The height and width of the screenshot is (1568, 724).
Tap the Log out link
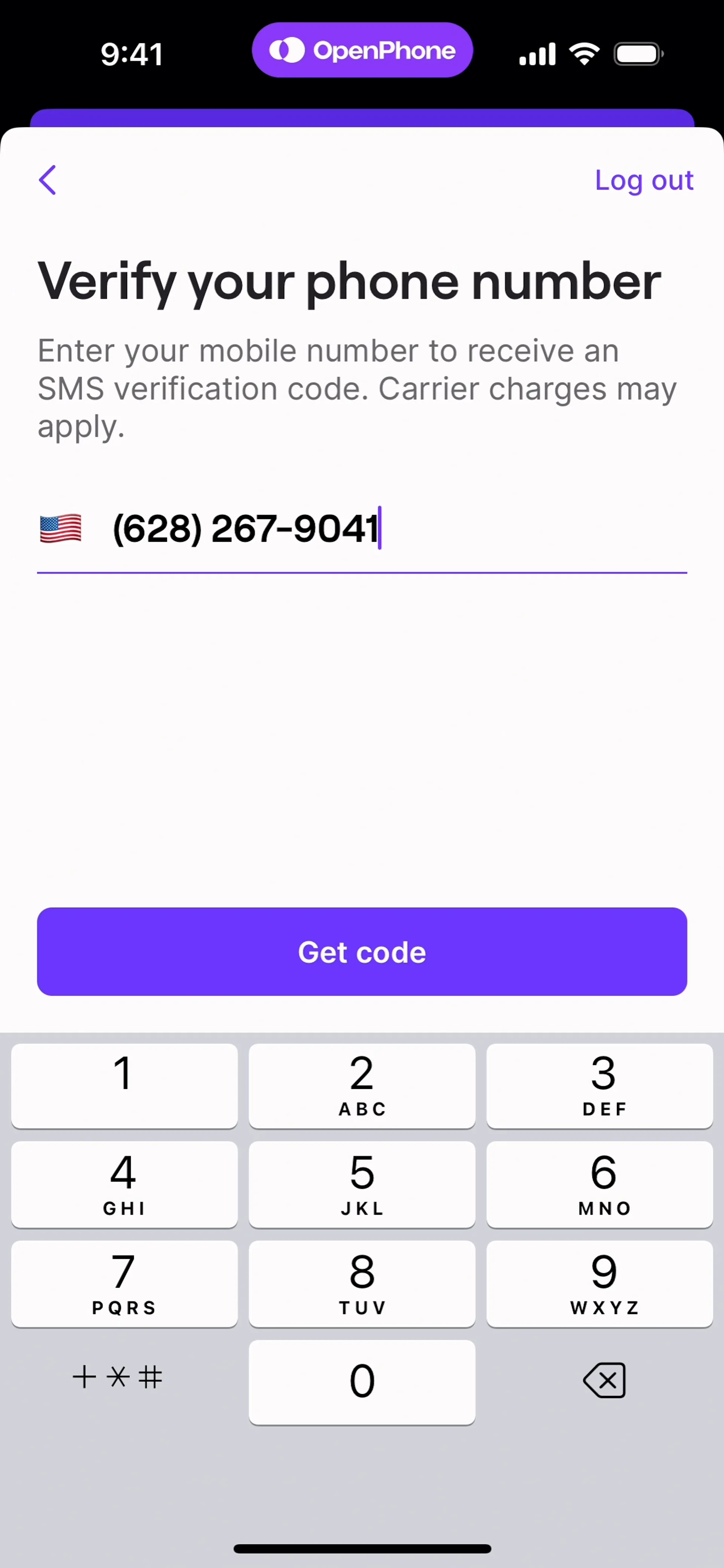coord(644,180)
